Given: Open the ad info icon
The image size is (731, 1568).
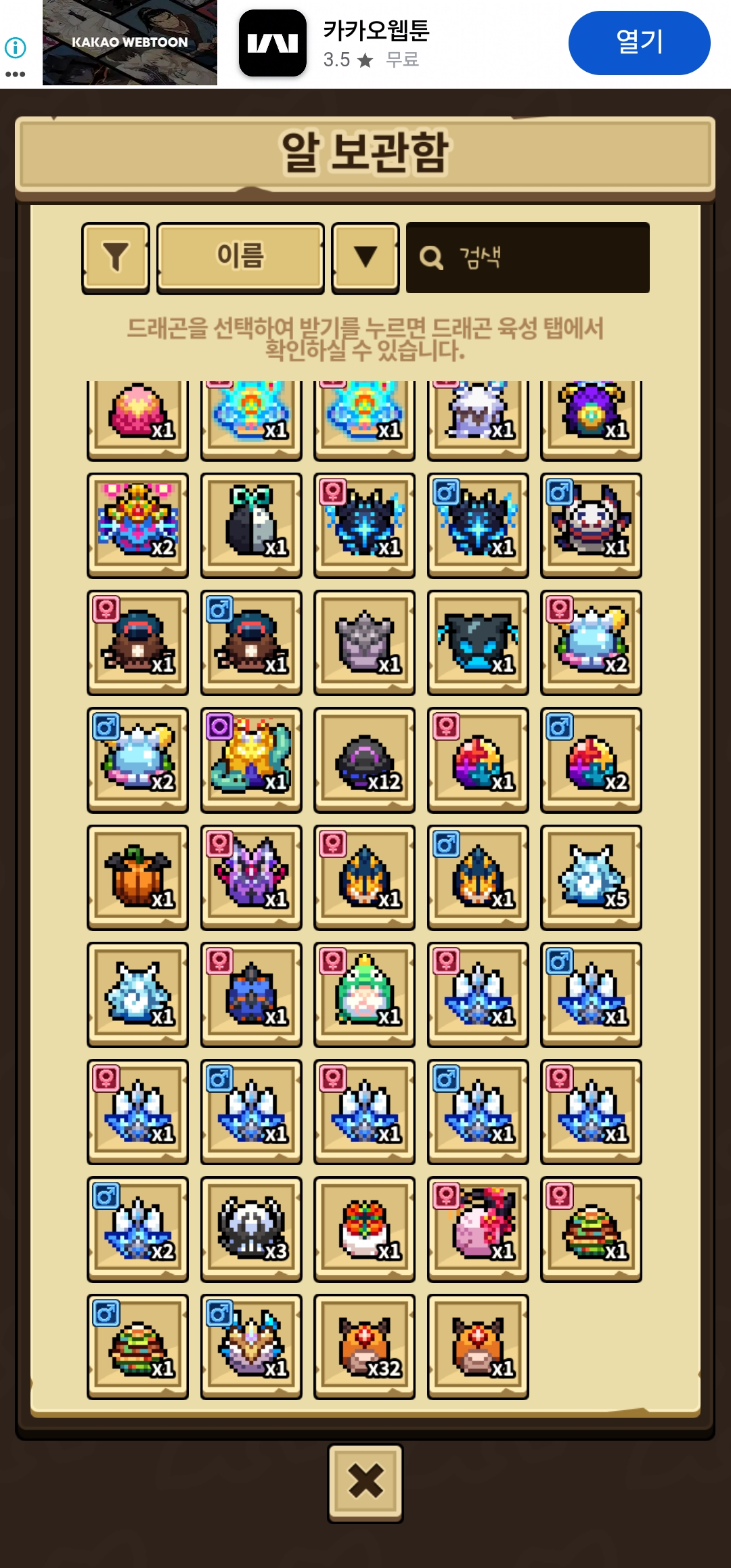Looking at the screenshot, I should click(15, 48).
